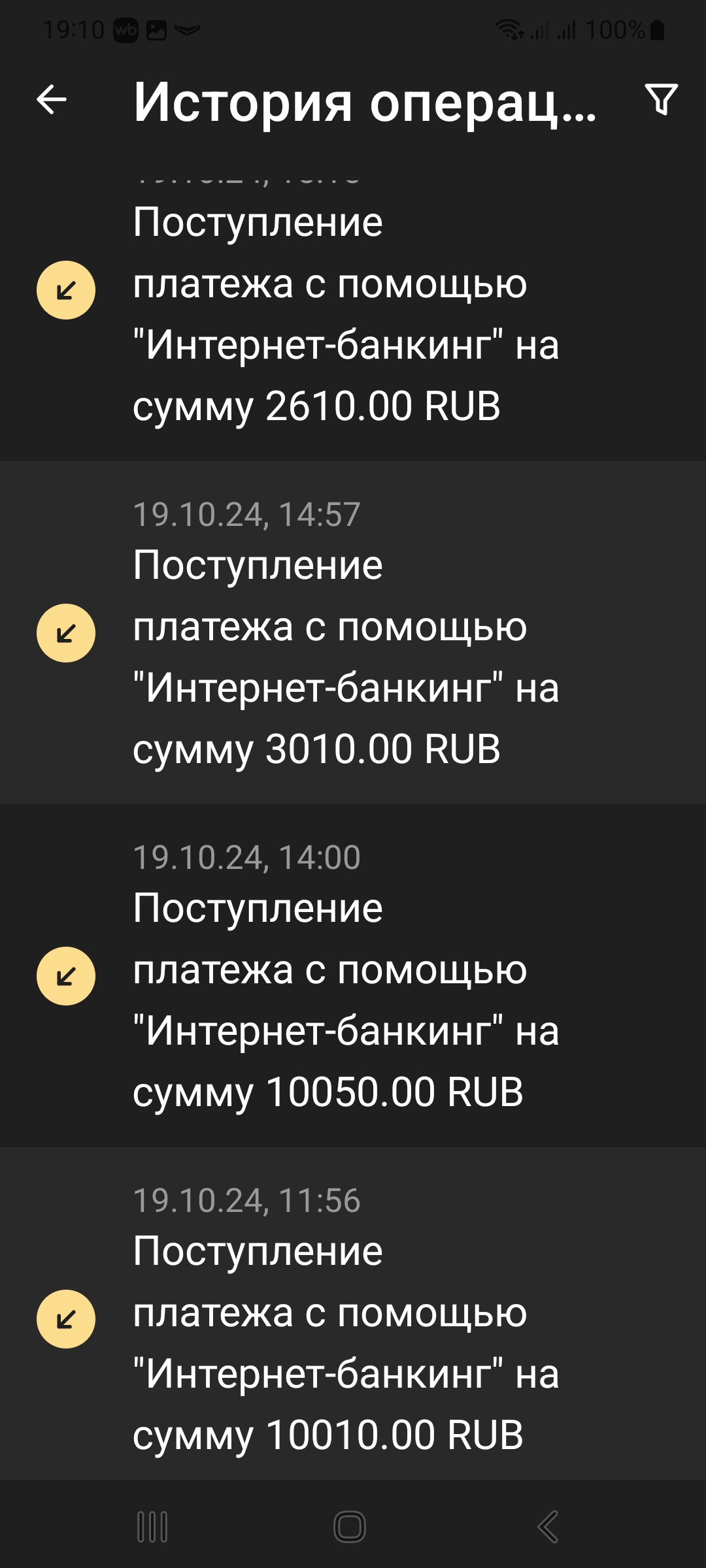
Task: View the 3010.00 RUB payment at 14:57
Action: pos(346,632)
